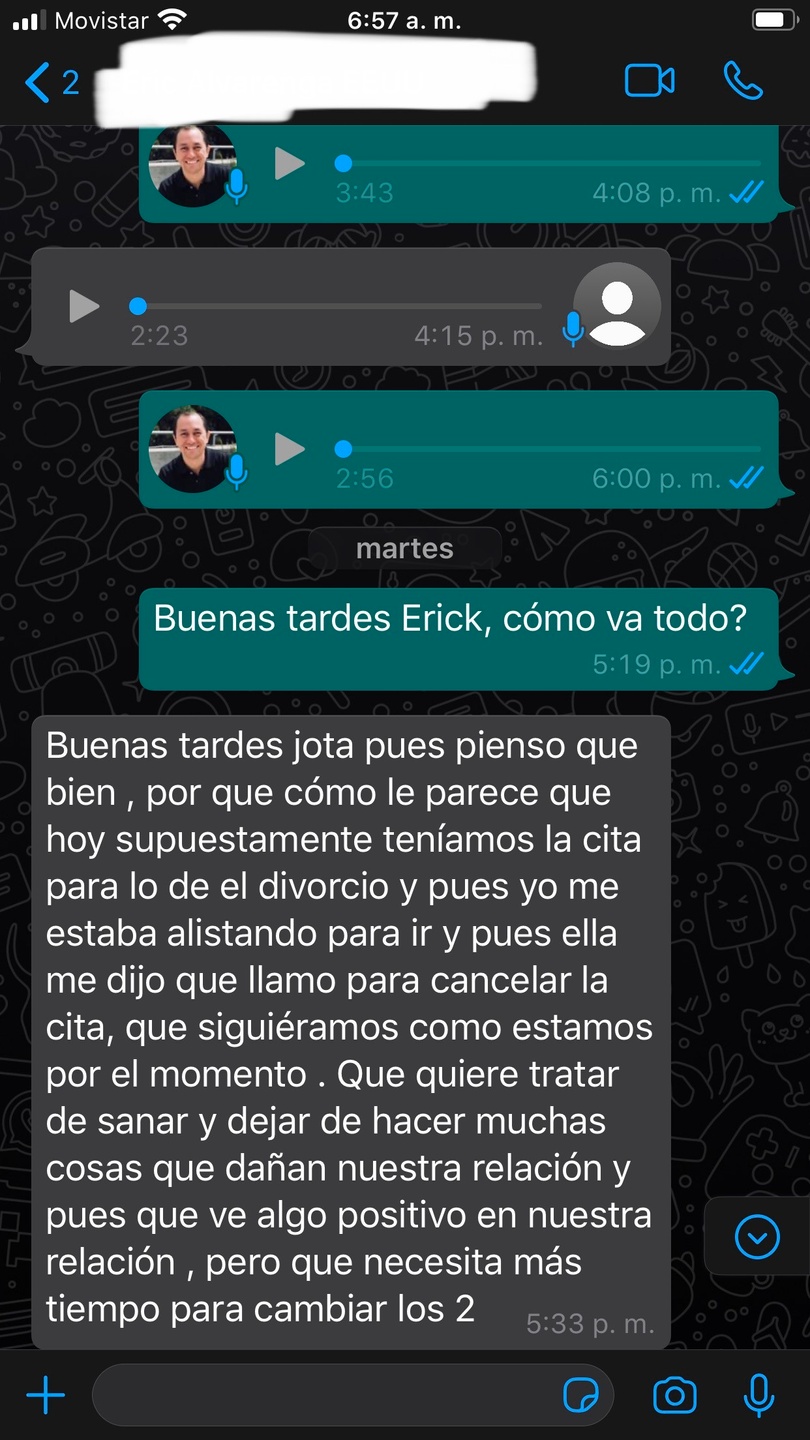Open the camera
This screenshot has width=810, height=1440.
[674, 1395]
